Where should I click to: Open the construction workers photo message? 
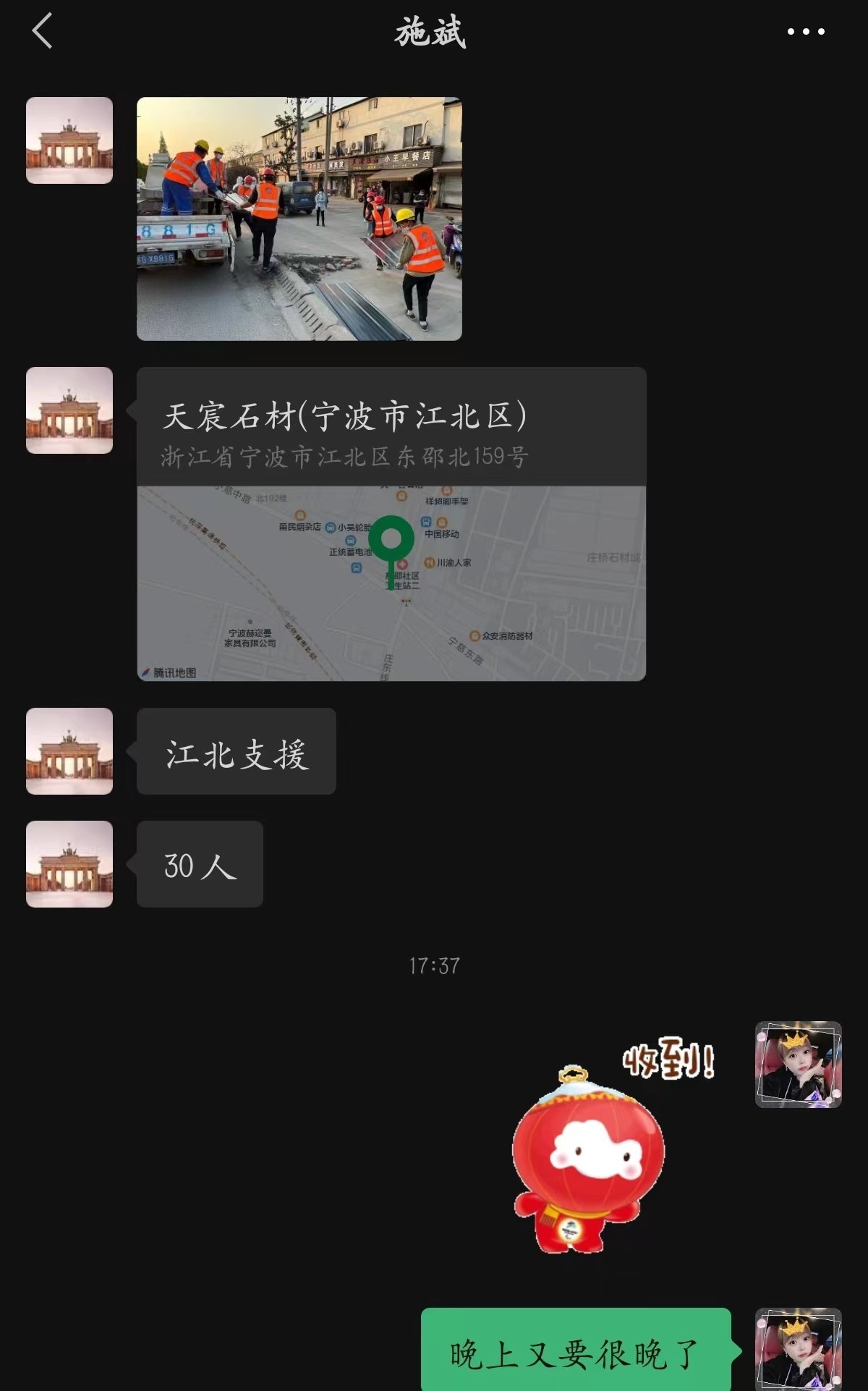[299, 219]
